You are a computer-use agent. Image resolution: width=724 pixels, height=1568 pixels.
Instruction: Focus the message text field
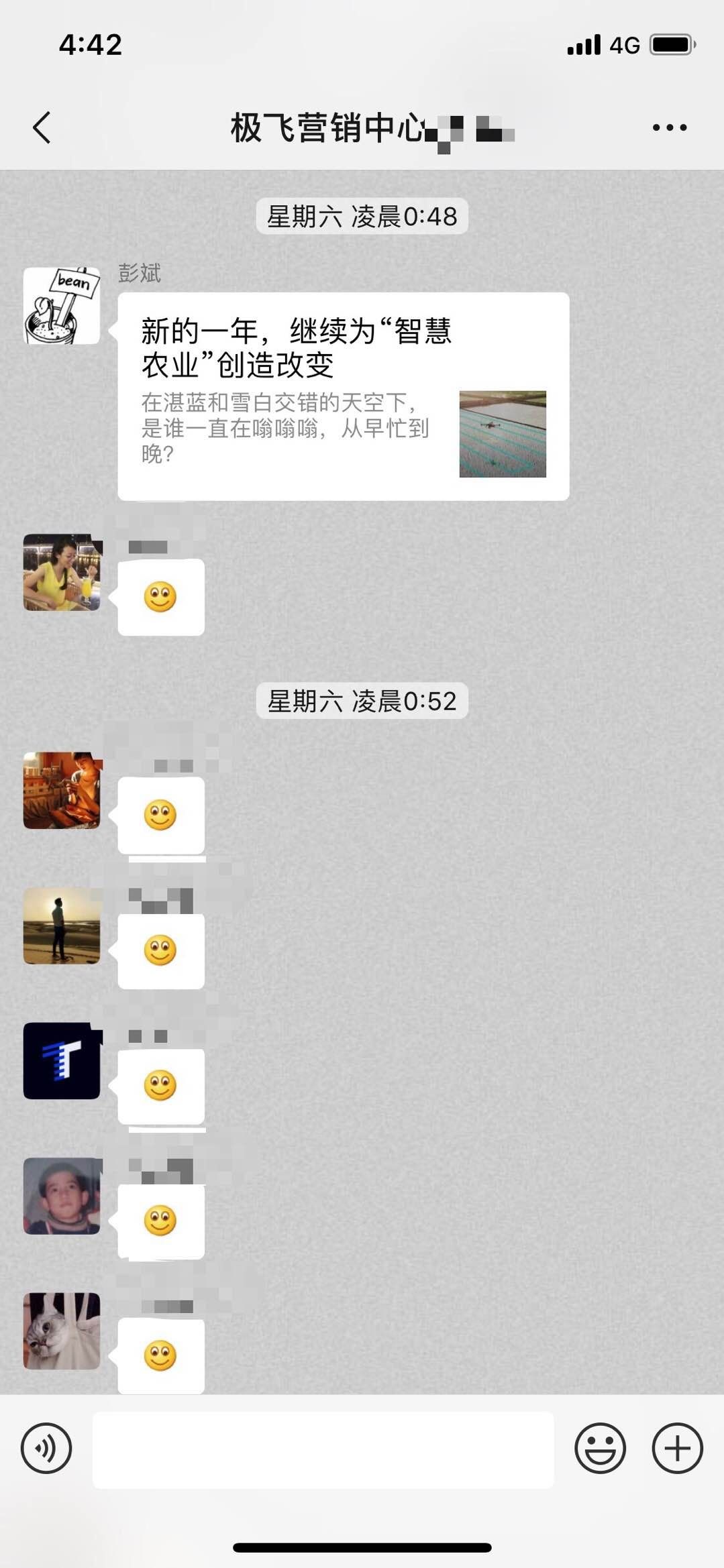(x=323, y=1449)
